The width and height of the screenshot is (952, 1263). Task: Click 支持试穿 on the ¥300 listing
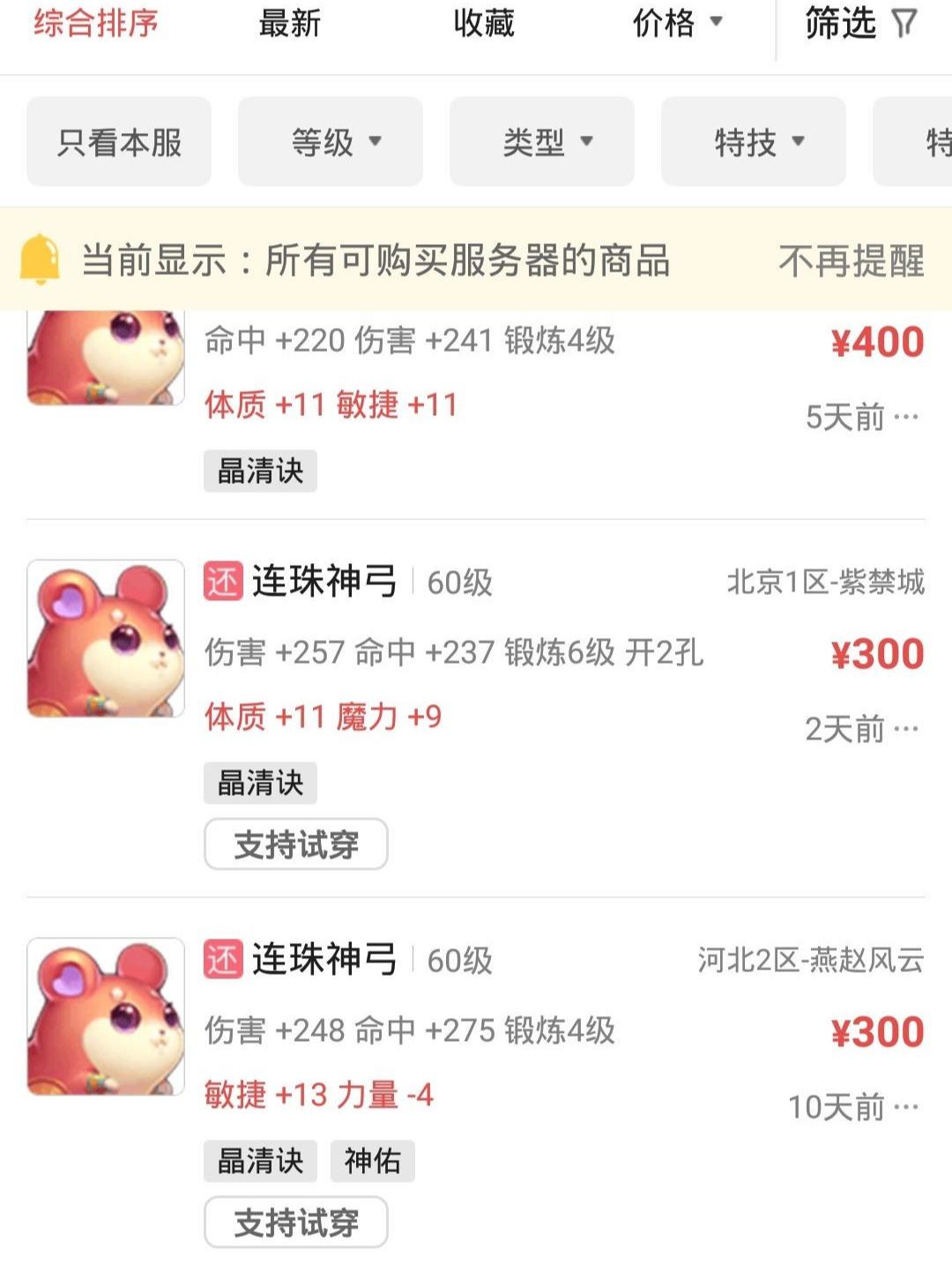pos(295,843)
